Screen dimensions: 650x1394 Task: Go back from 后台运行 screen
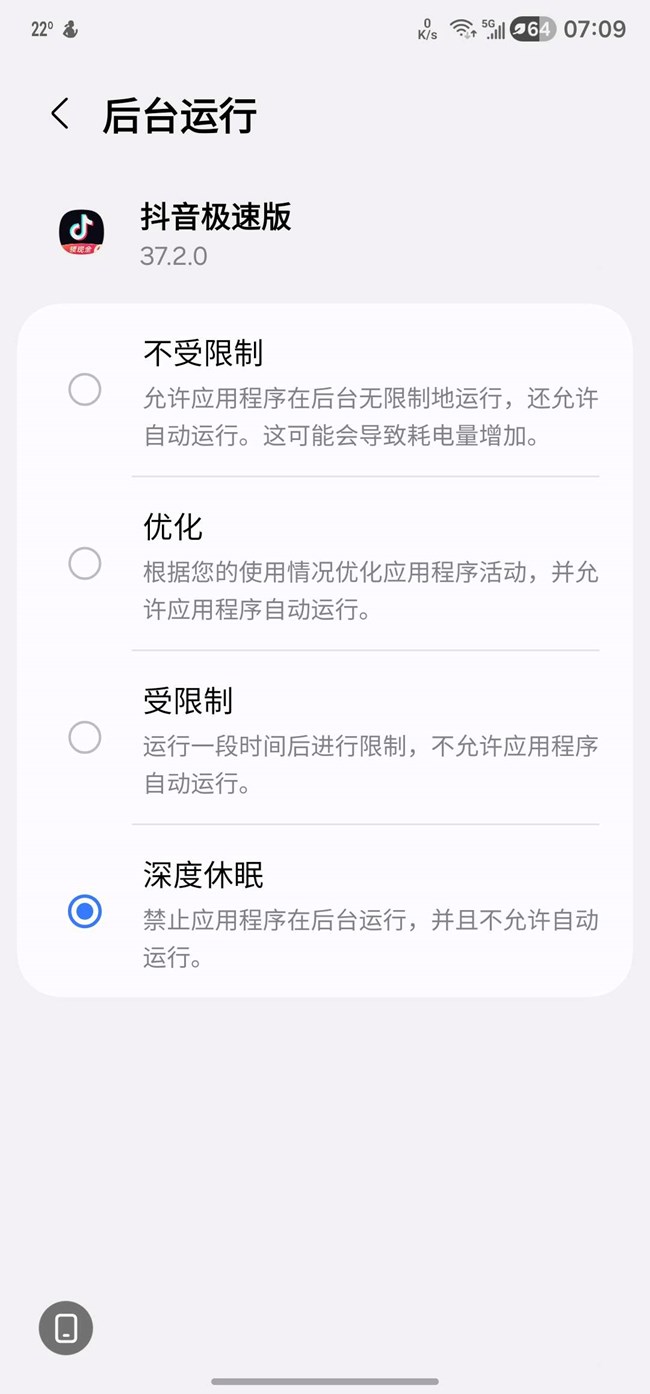[x=60, y=114]
